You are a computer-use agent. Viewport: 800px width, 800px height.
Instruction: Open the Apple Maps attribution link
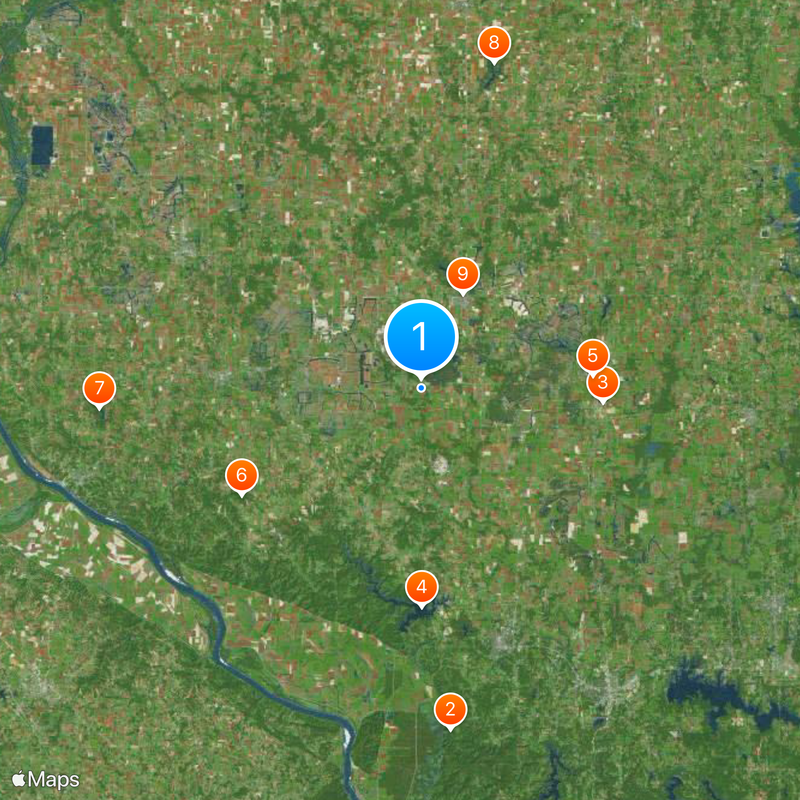46,779
